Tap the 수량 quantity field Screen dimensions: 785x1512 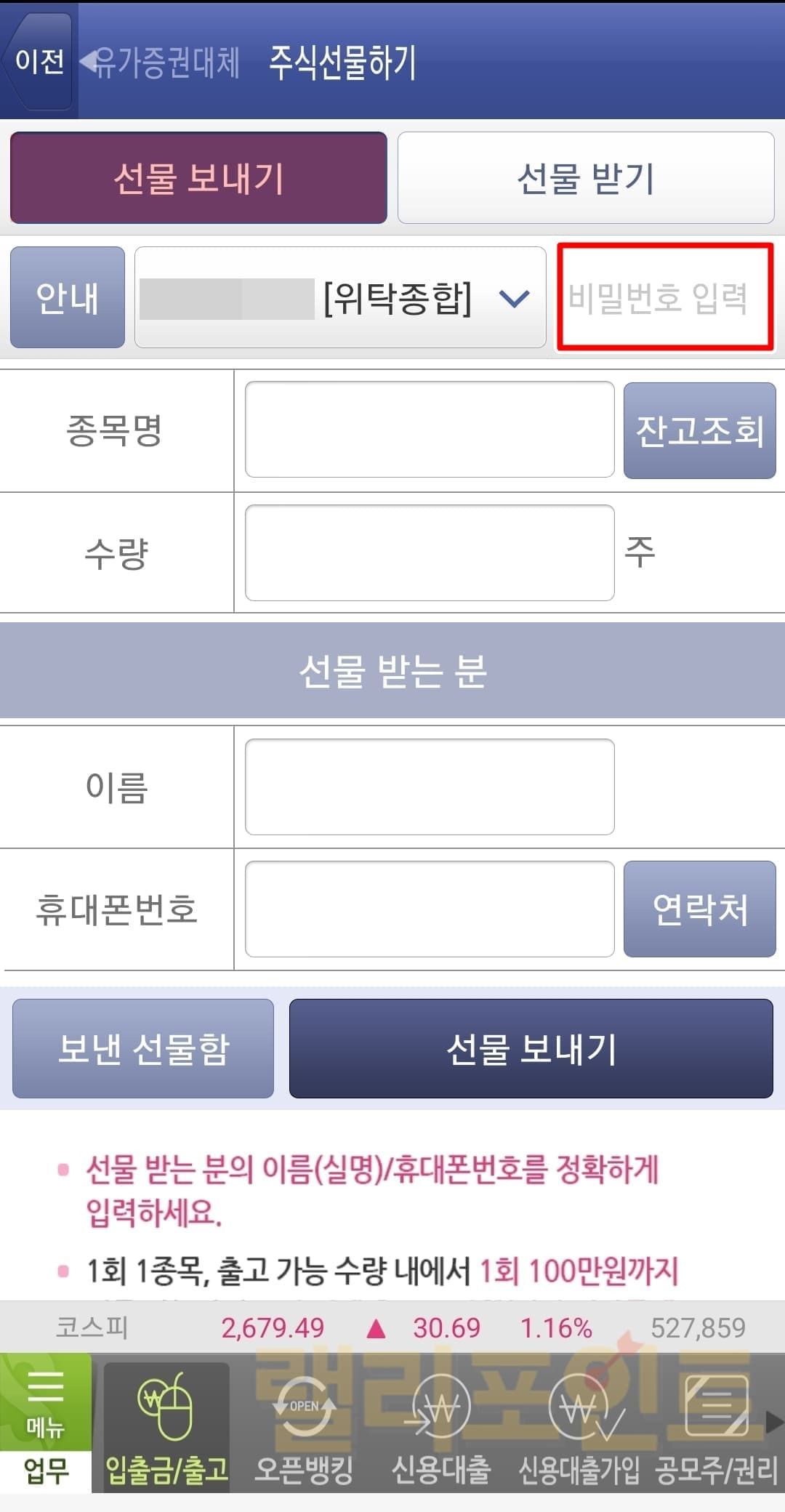point(430,553)
